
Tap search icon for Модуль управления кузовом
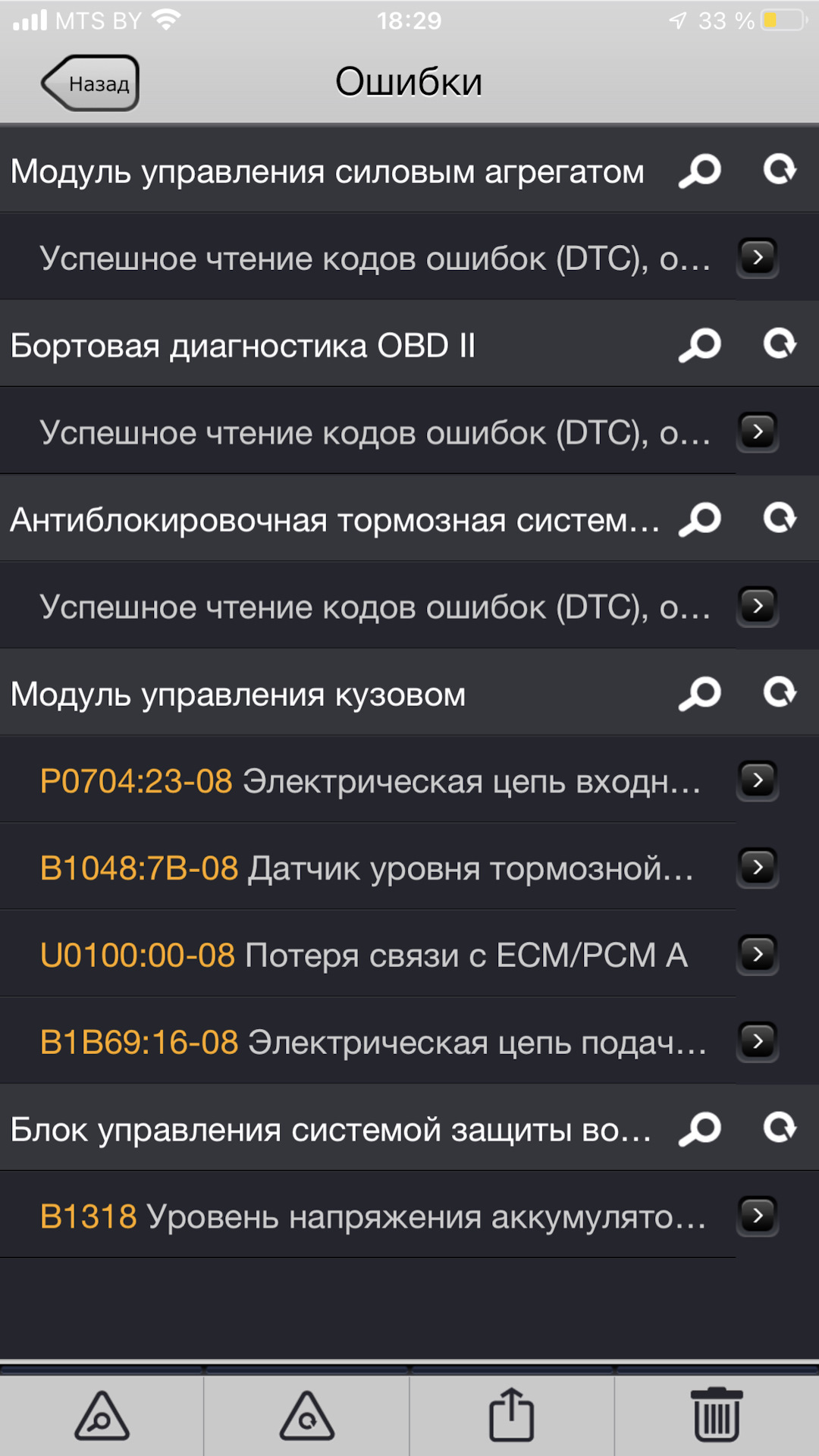click(x=699, y=694)
